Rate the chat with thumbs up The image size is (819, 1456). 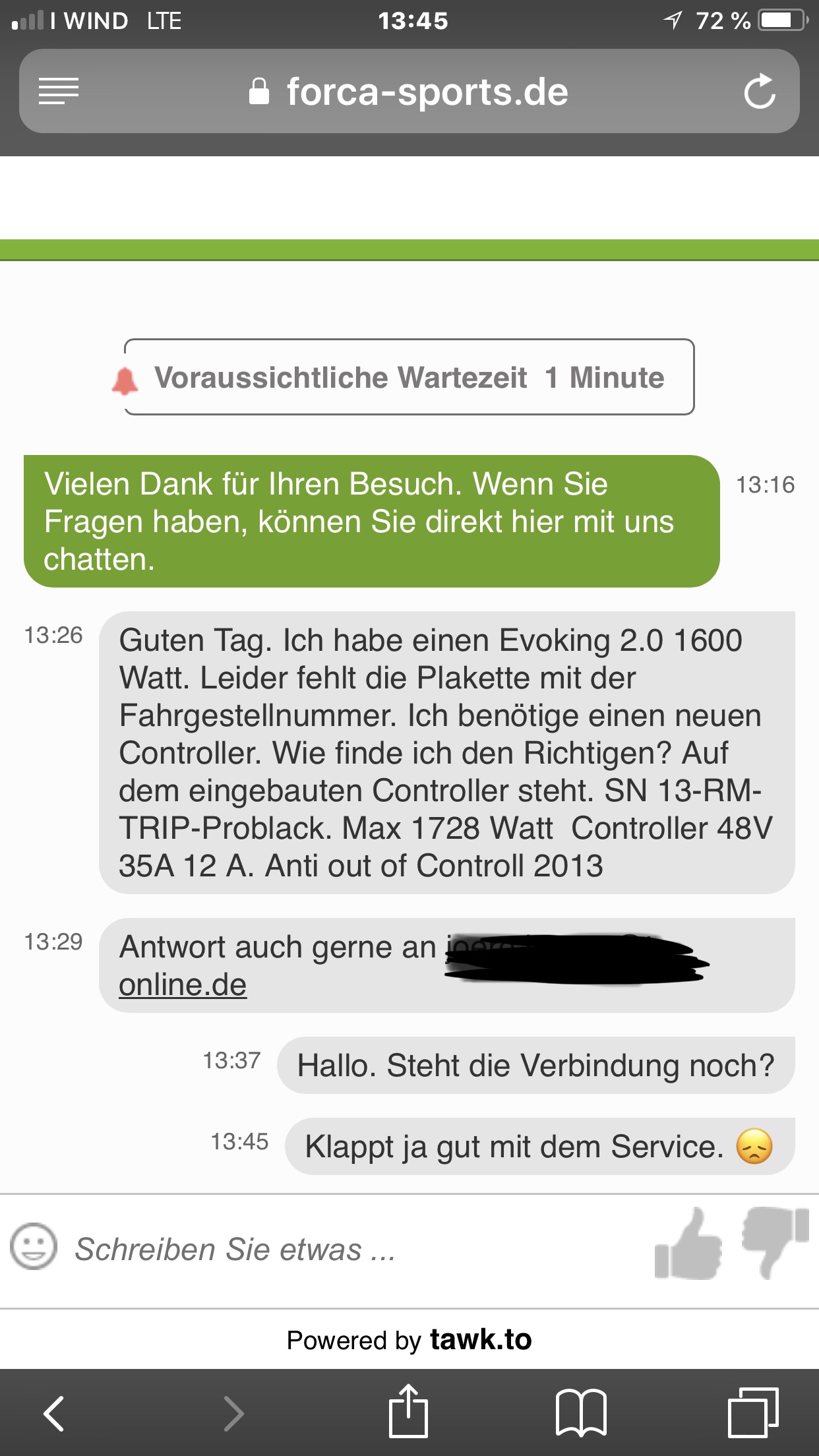689,1245
